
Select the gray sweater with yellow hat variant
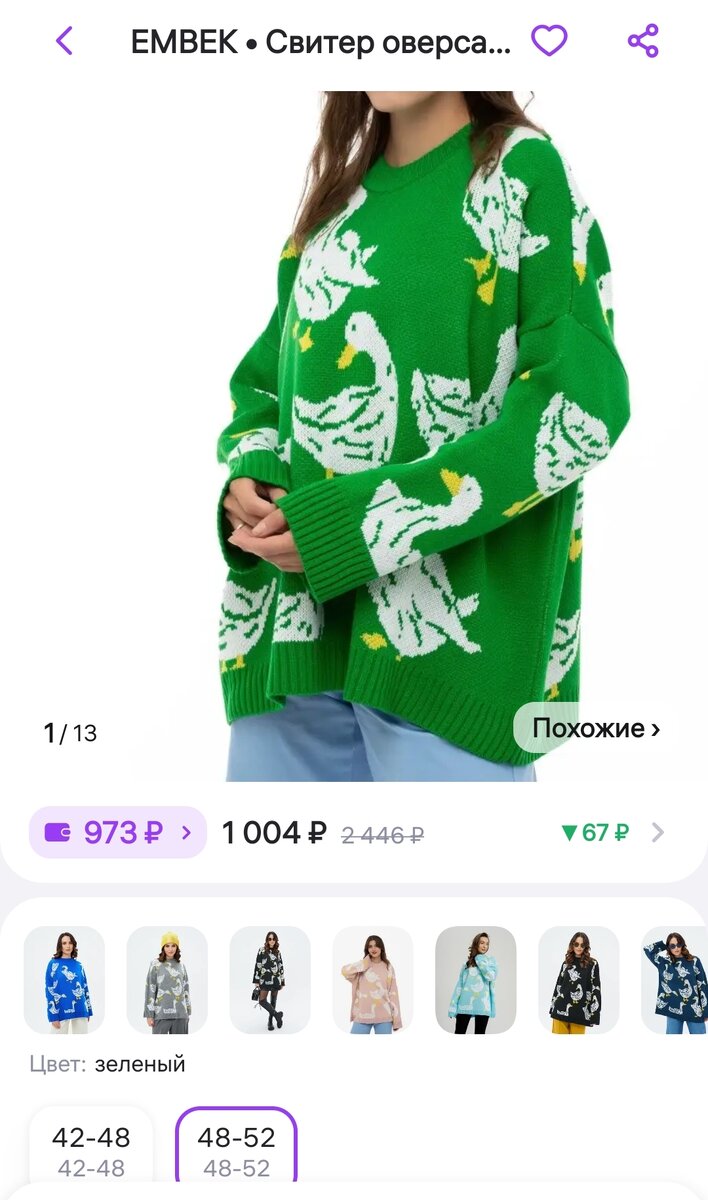(167, 980)
